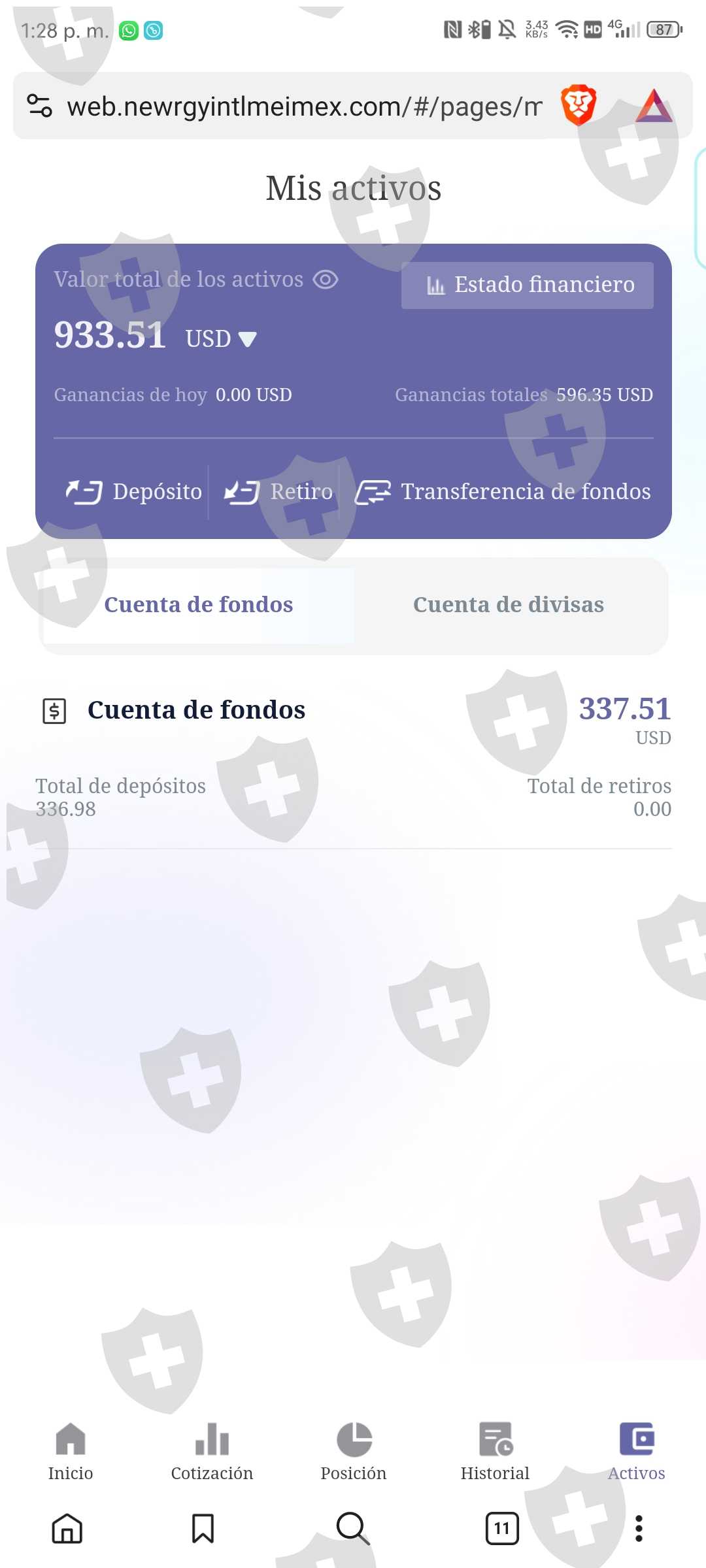
Task: Tap the browser address bar URL
Action: point(305,106)
